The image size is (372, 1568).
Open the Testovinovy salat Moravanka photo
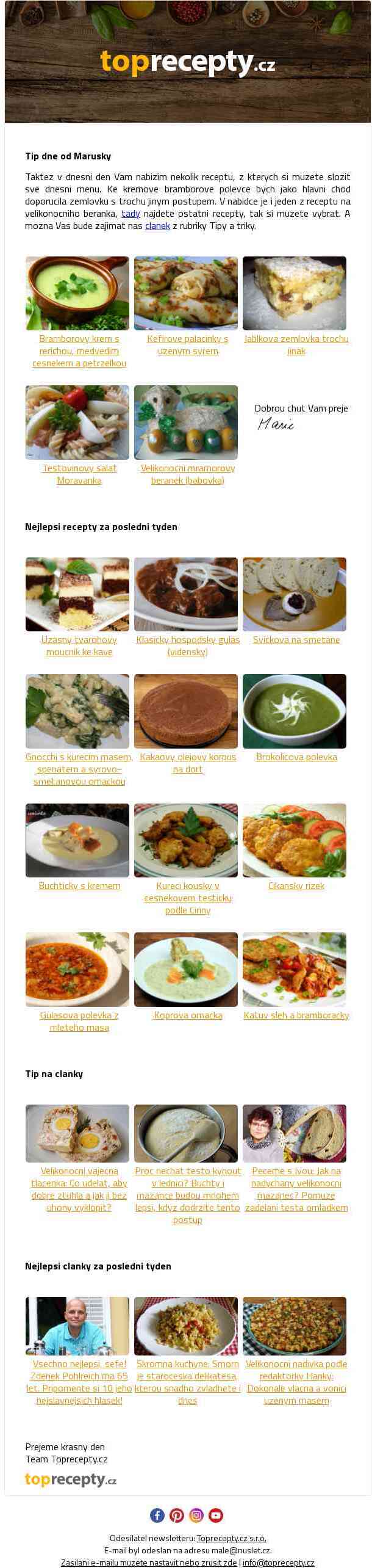coord(77,422)
